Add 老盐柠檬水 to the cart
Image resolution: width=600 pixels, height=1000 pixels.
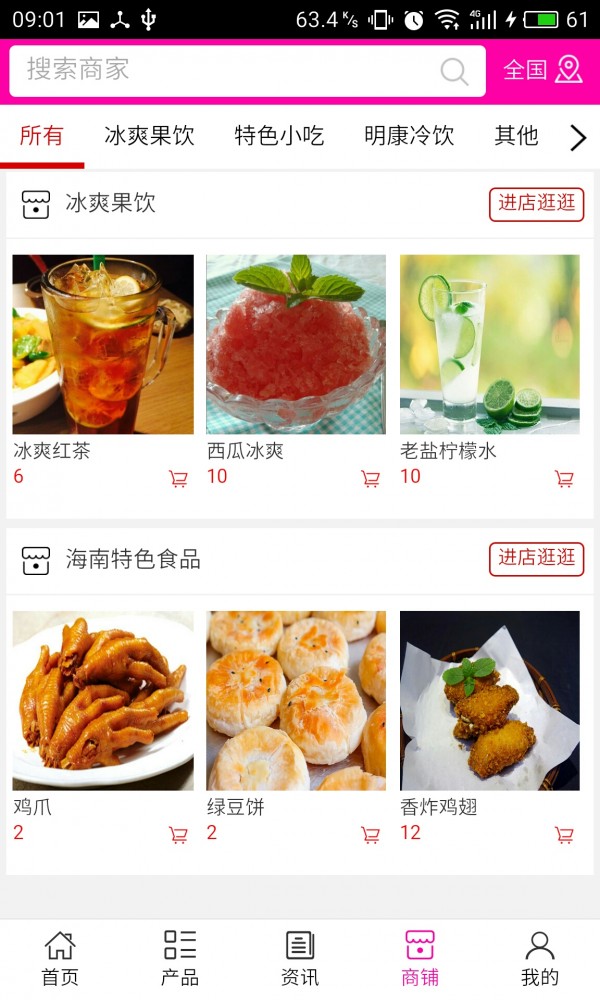coord(565,479)
